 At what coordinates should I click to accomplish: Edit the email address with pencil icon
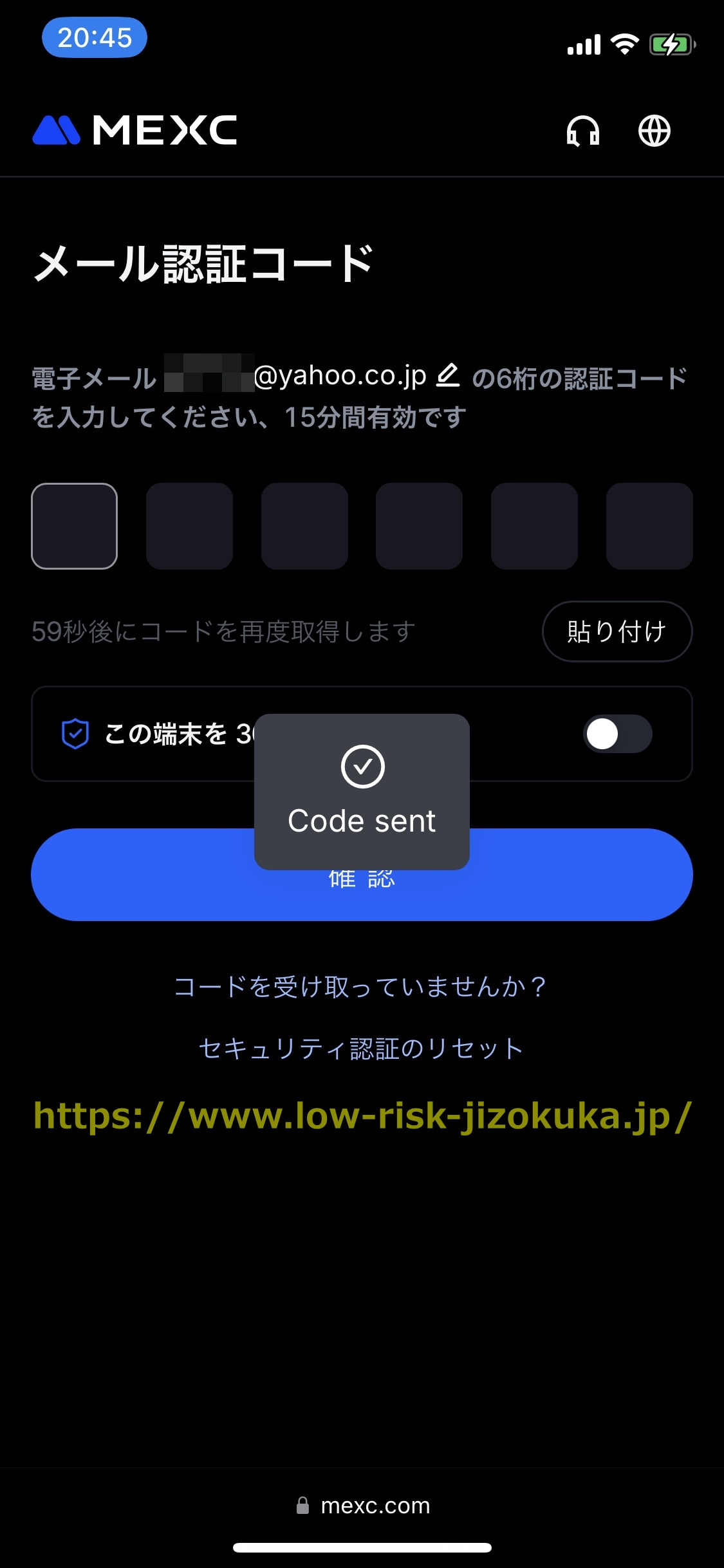448,375
